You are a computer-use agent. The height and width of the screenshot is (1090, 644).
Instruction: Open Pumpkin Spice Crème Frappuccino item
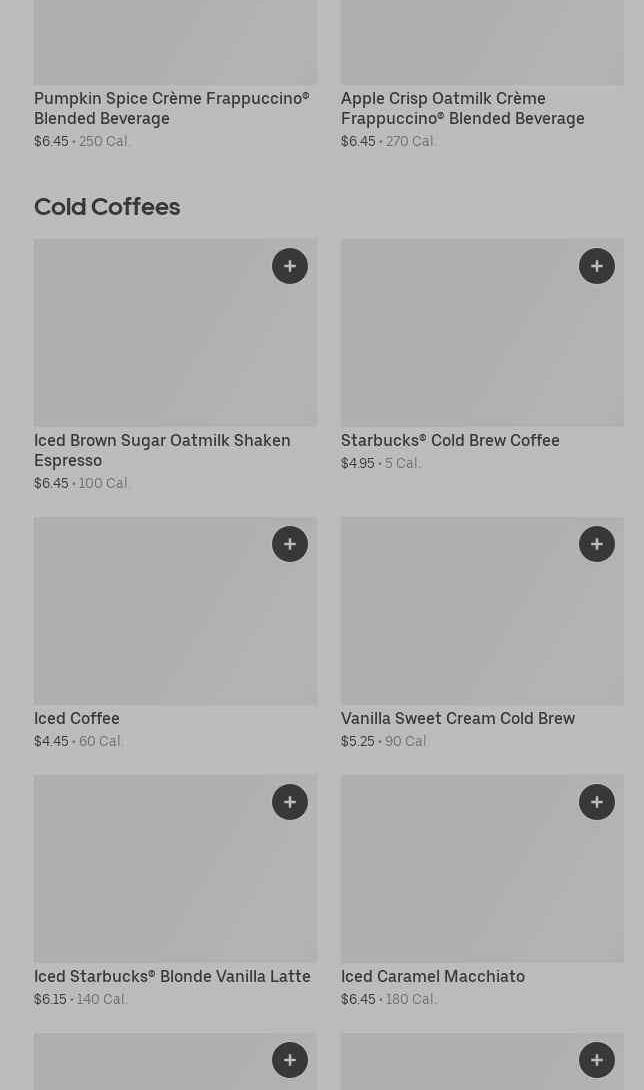click(171, 108)
